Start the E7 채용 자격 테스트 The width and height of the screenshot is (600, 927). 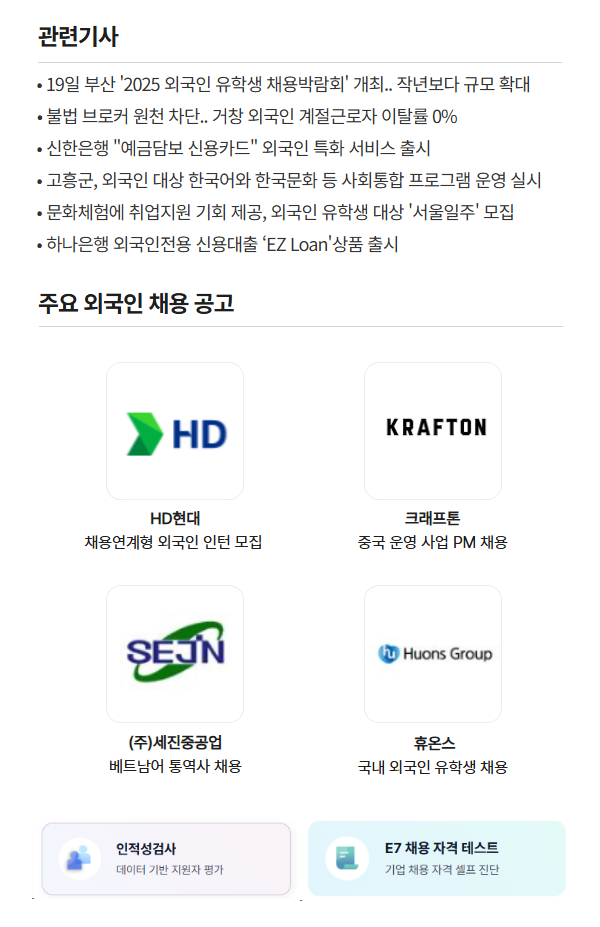click(x=436, y=858)
